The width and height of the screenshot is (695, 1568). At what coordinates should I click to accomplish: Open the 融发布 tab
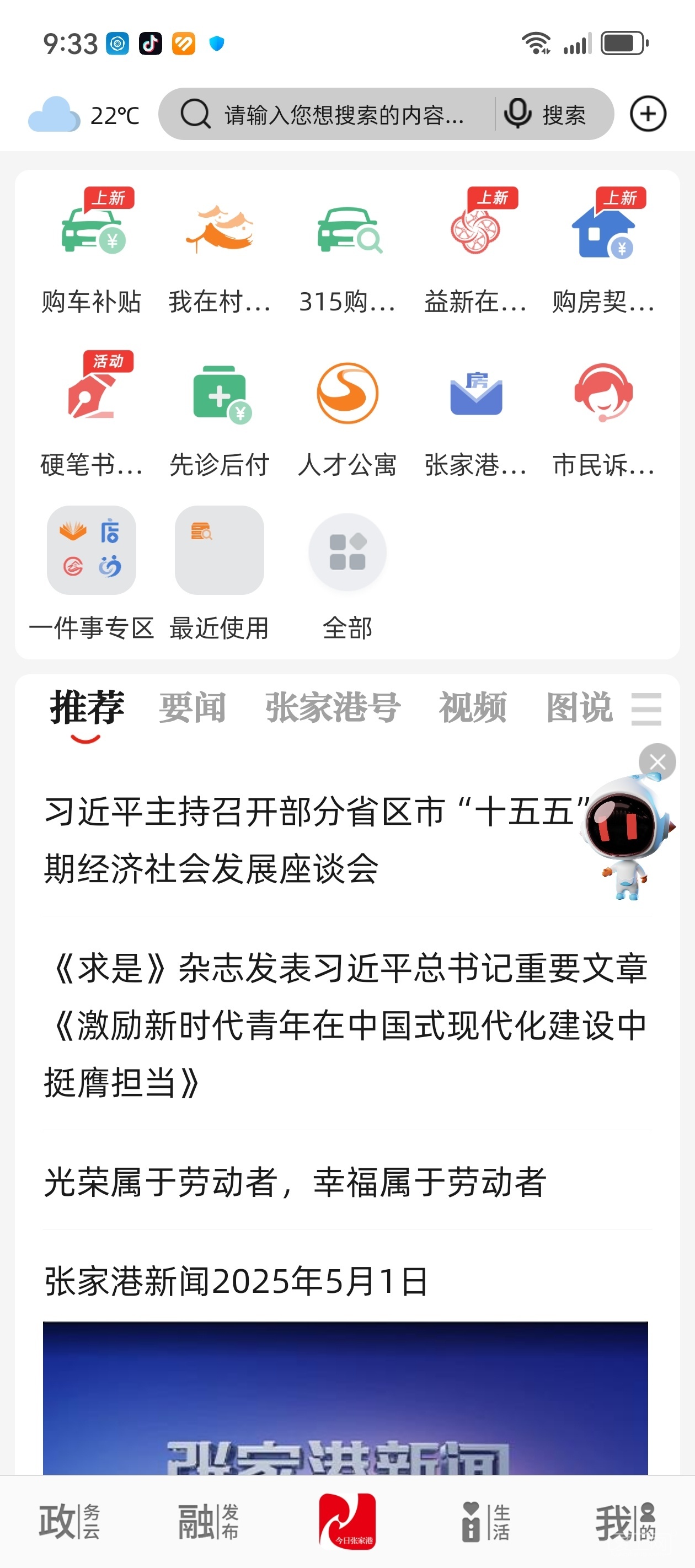coord(209,1522)
